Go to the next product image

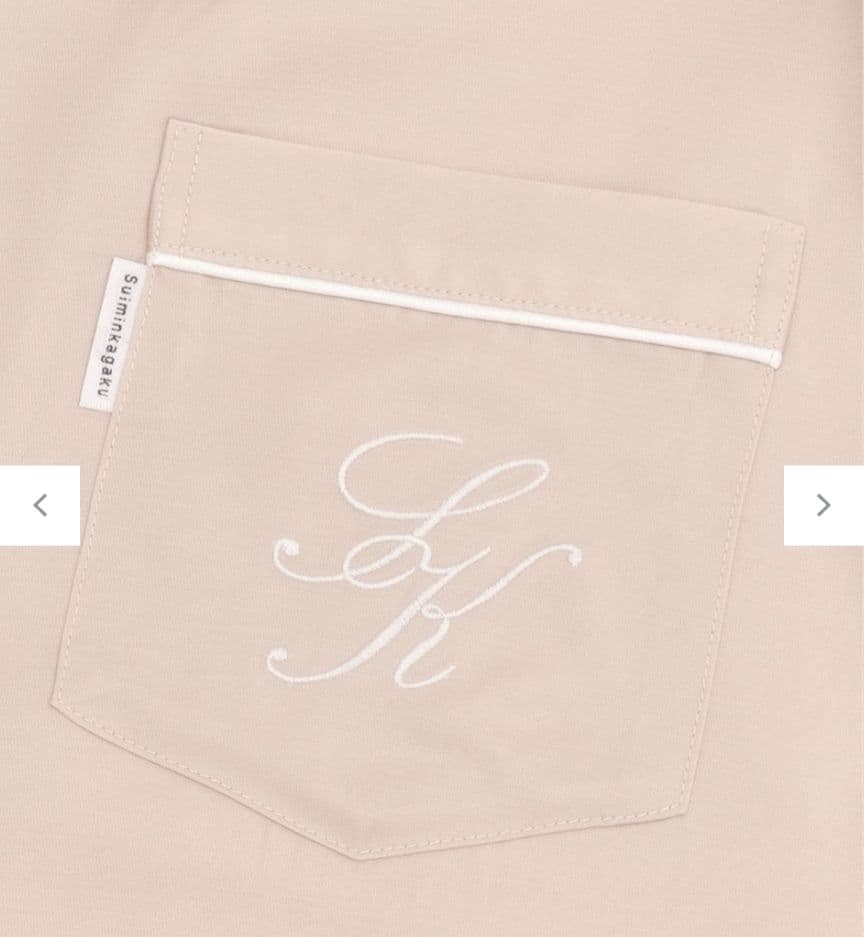(x=823, y=505)
